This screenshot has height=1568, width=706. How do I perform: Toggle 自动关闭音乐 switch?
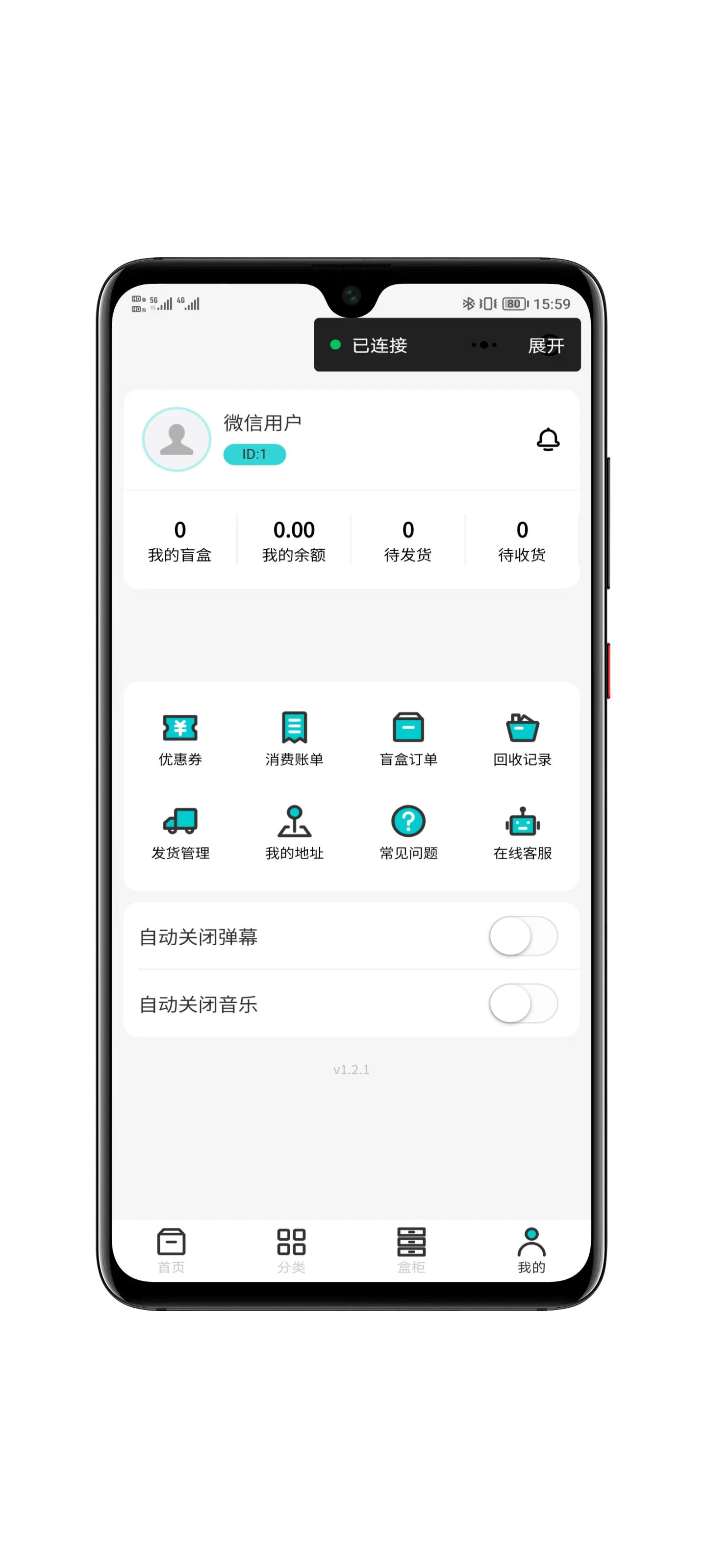pos(523,1004)
